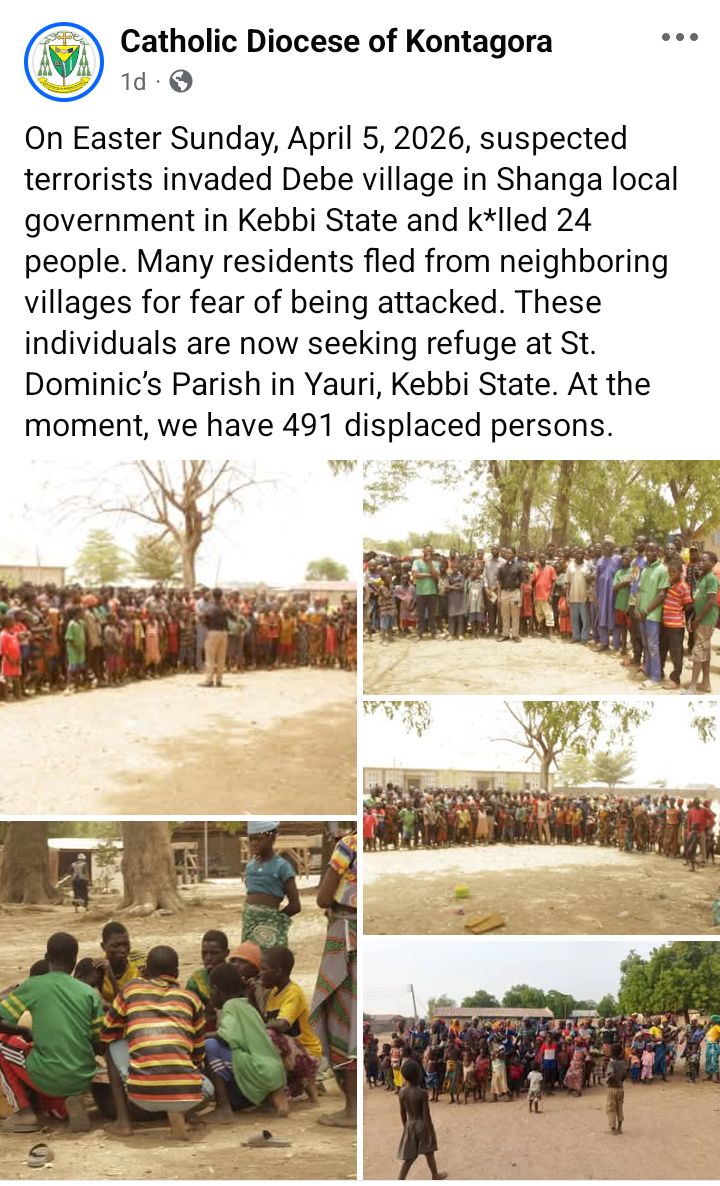Screen dimensions: 720x1186
Task: Open Catholic Diocese of Kontagora profile picture
Action: (64, 62)
